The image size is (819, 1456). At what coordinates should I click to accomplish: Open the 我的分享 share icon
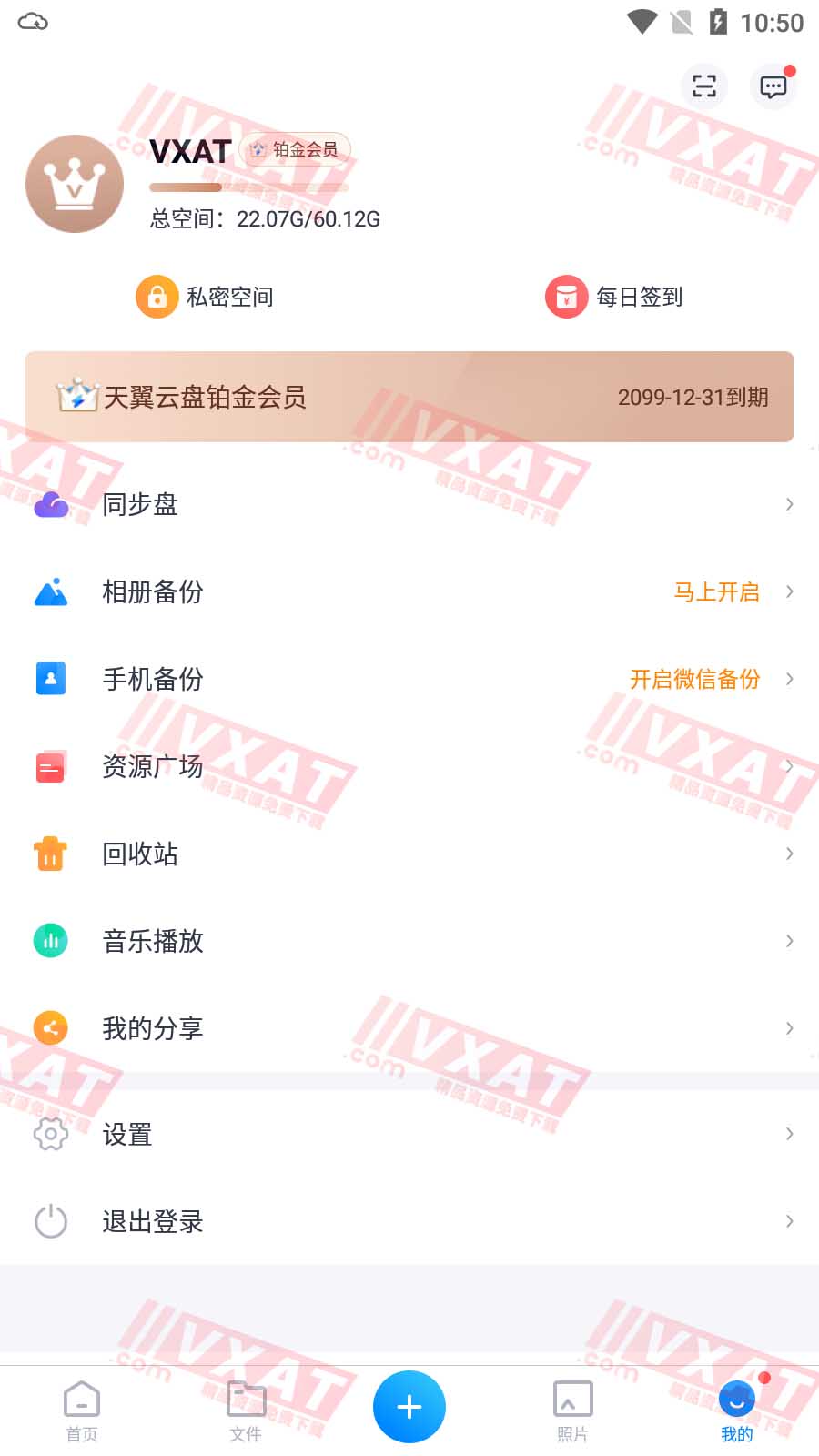click(x=50, y=1028)
